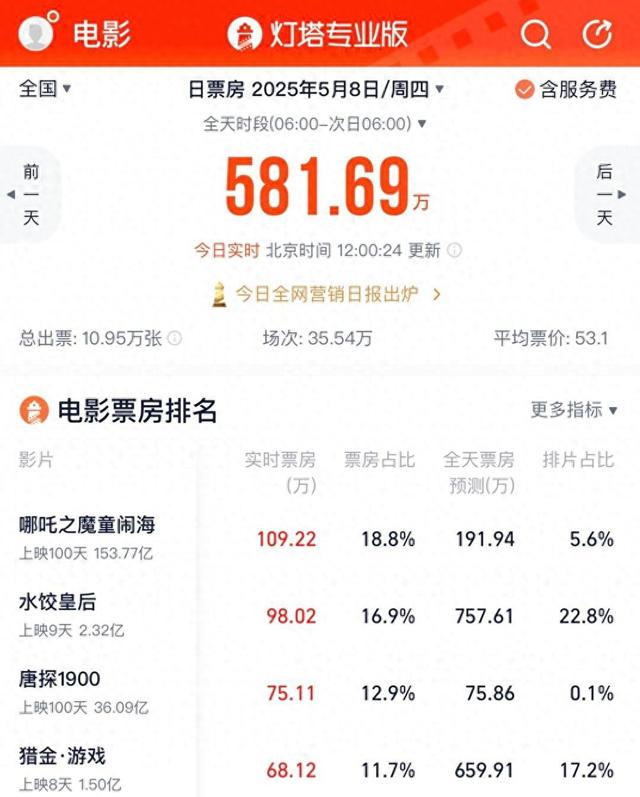640x797 pixels.
Task: Tap the share icon in header
Action: pyautogui.click(x=597, y=34)
